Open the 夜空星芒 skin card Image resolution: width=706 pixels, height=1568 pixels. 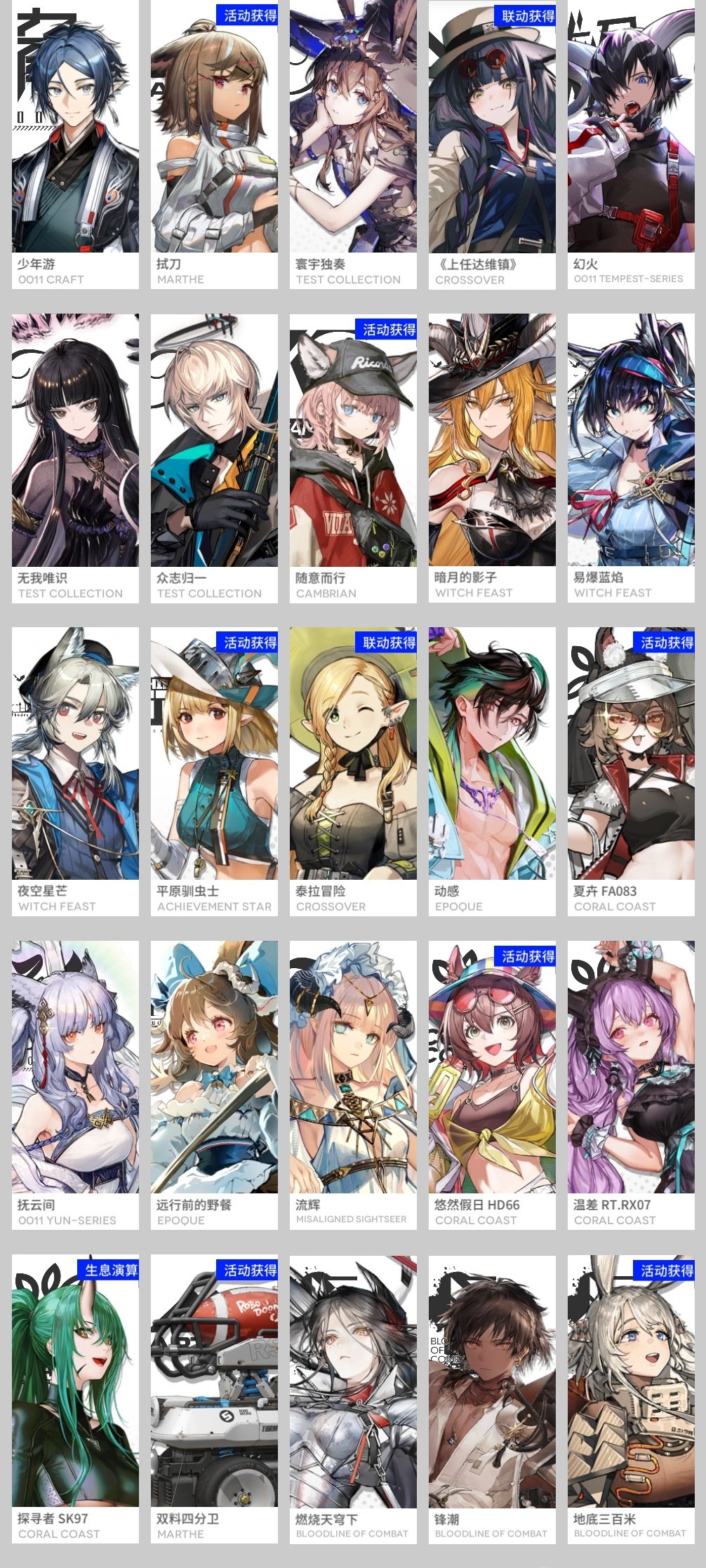point(75,771)
